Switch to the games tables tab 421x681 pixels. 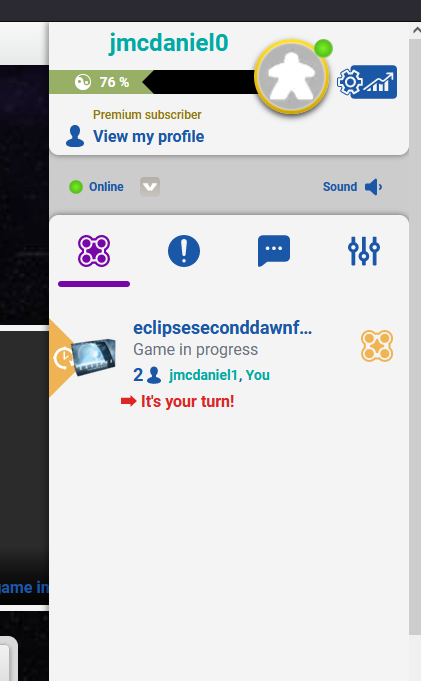(94, 251)
